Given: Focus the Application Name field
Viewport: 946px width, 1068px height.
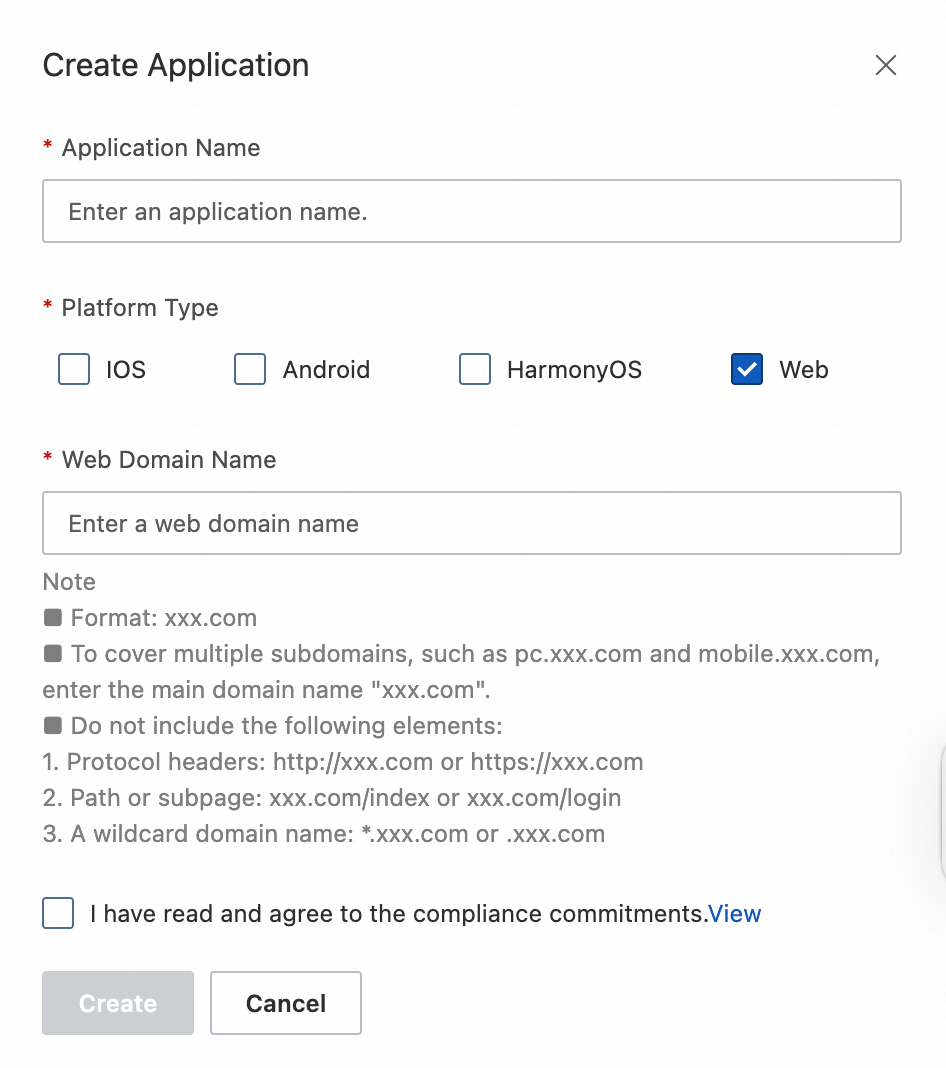Looking at the screenshot, I should point(471,211).
